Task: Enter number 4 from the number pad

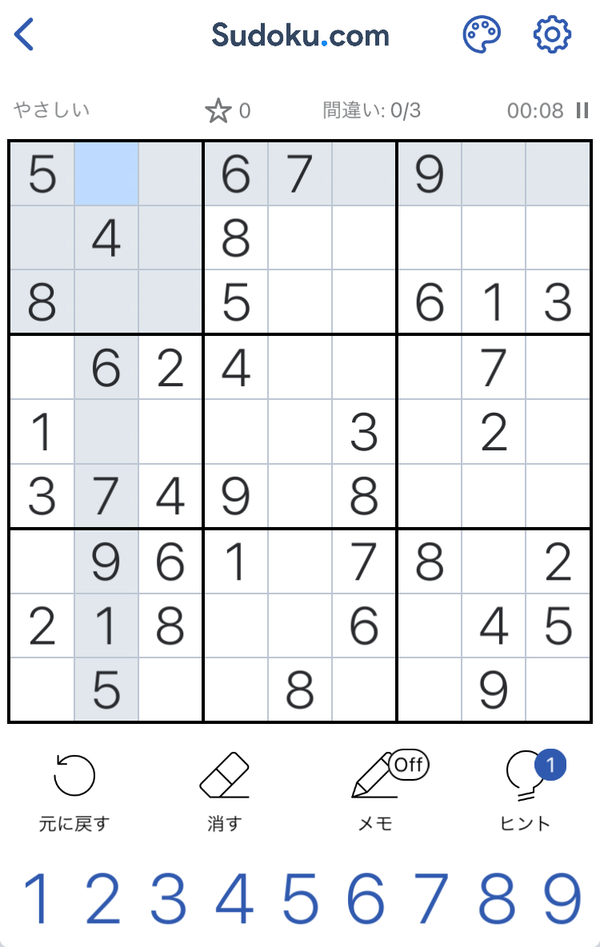Action: click(x=234, y=899)
